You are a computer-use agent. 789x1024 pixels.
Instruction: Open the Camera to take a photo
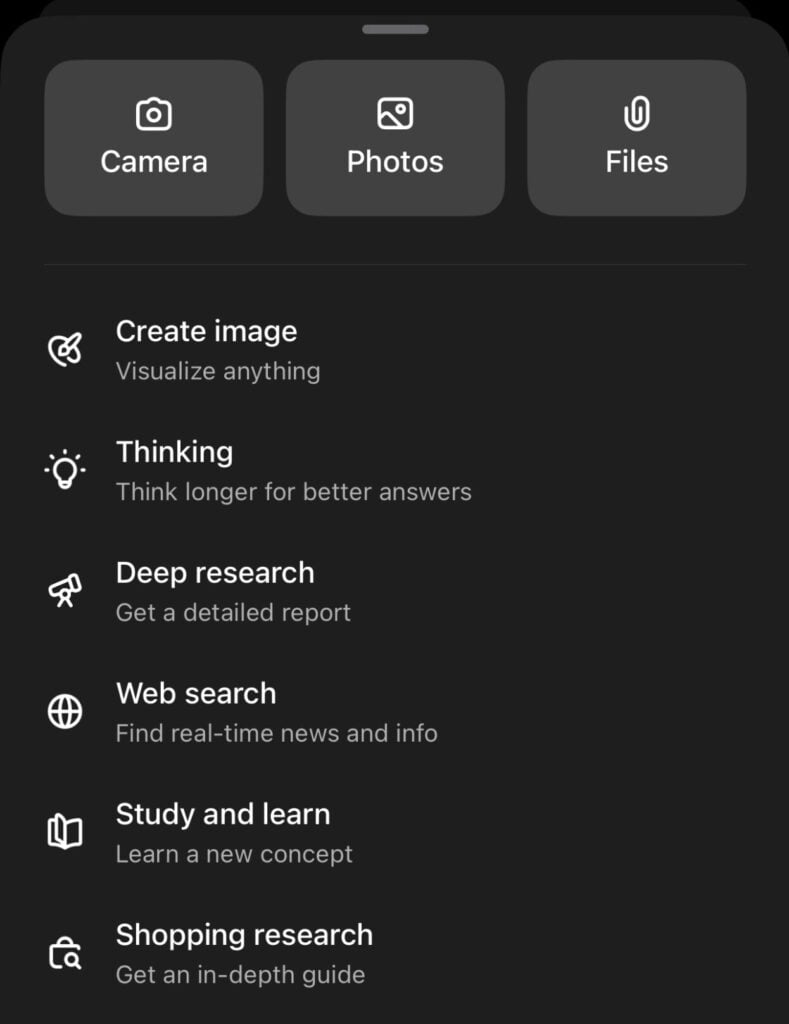click(154, 138)
